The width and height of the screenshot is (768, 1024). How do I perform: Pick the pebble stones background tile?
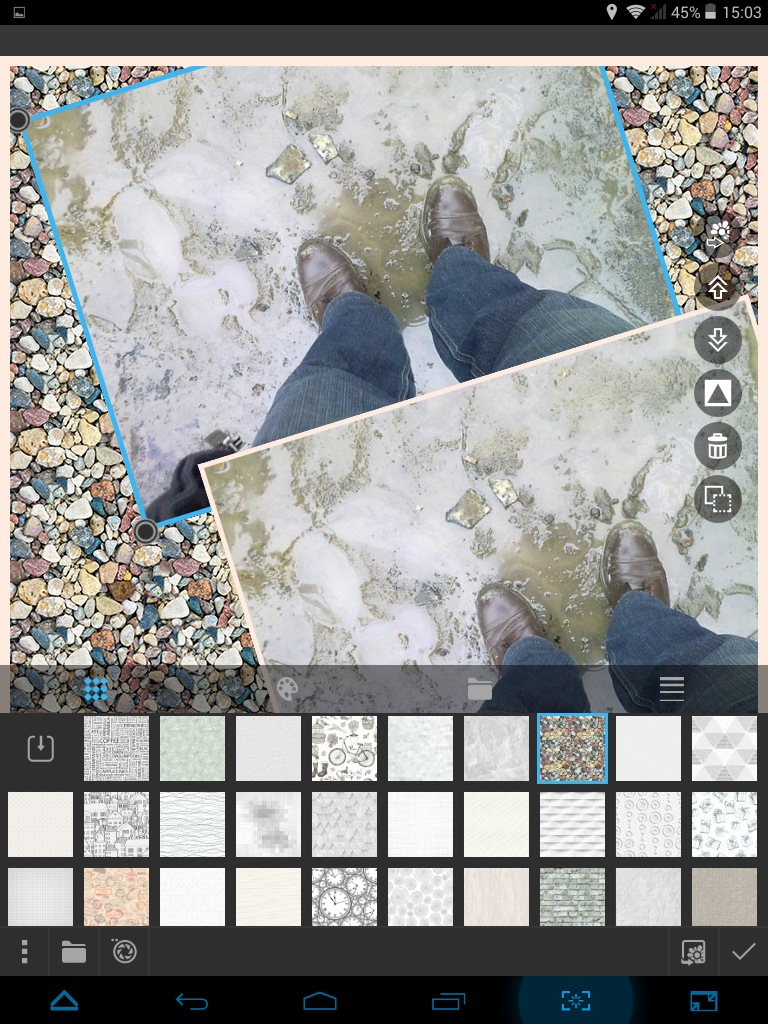tap(573, 748)
